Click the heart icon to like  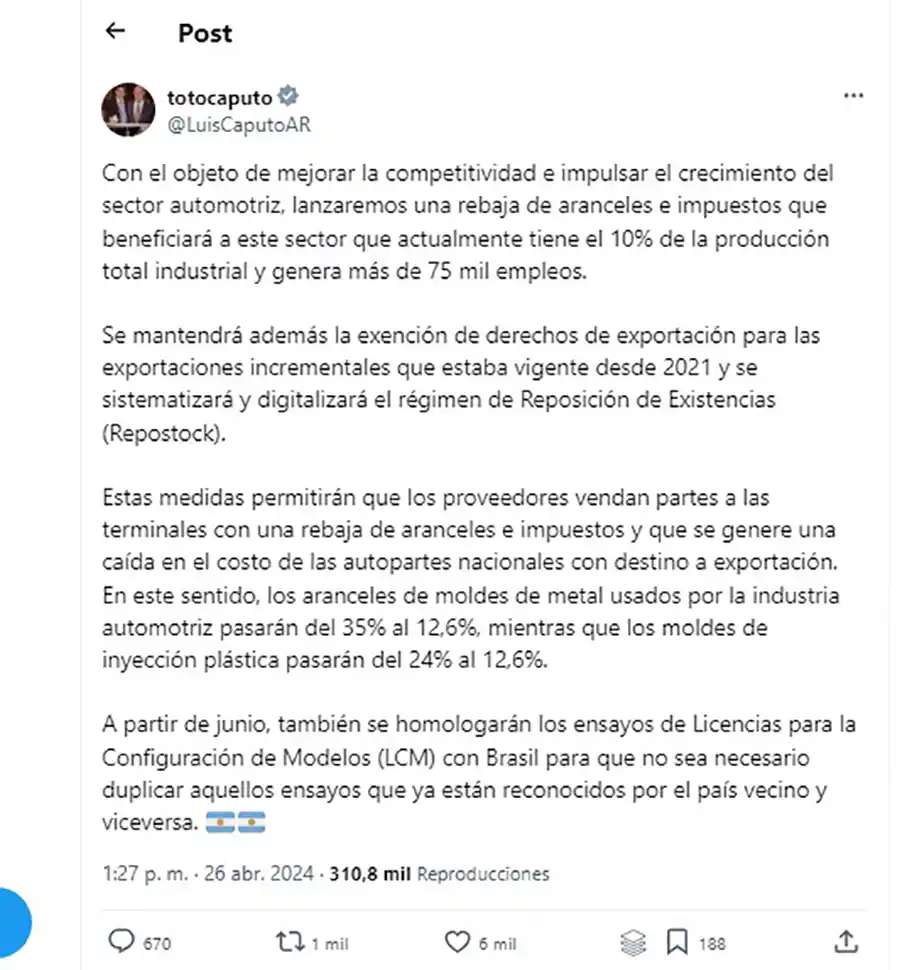pos(459,940)
